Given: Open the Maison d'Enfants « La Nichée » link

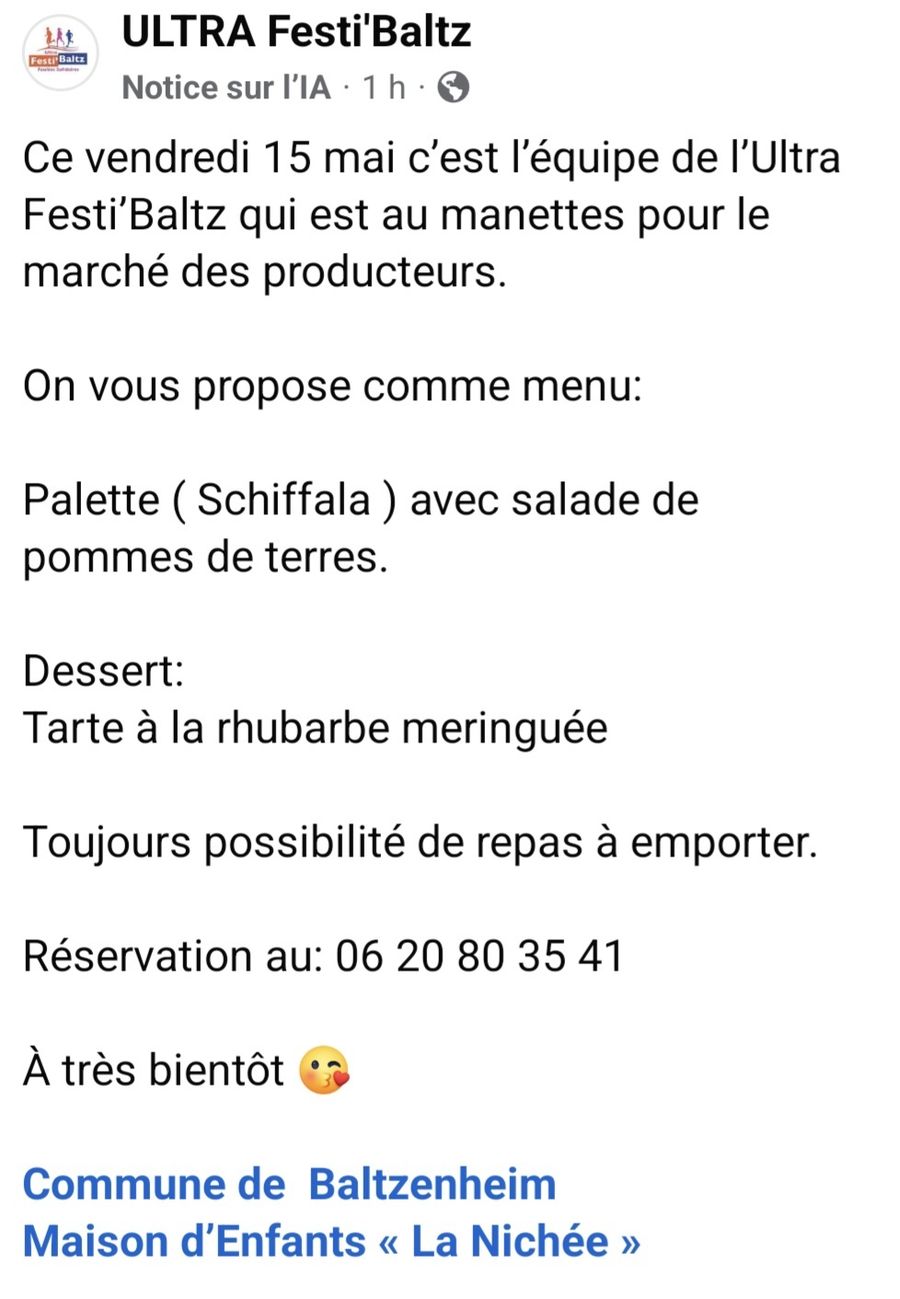Looking at the screenshot, I should [x=331, y=1241].
